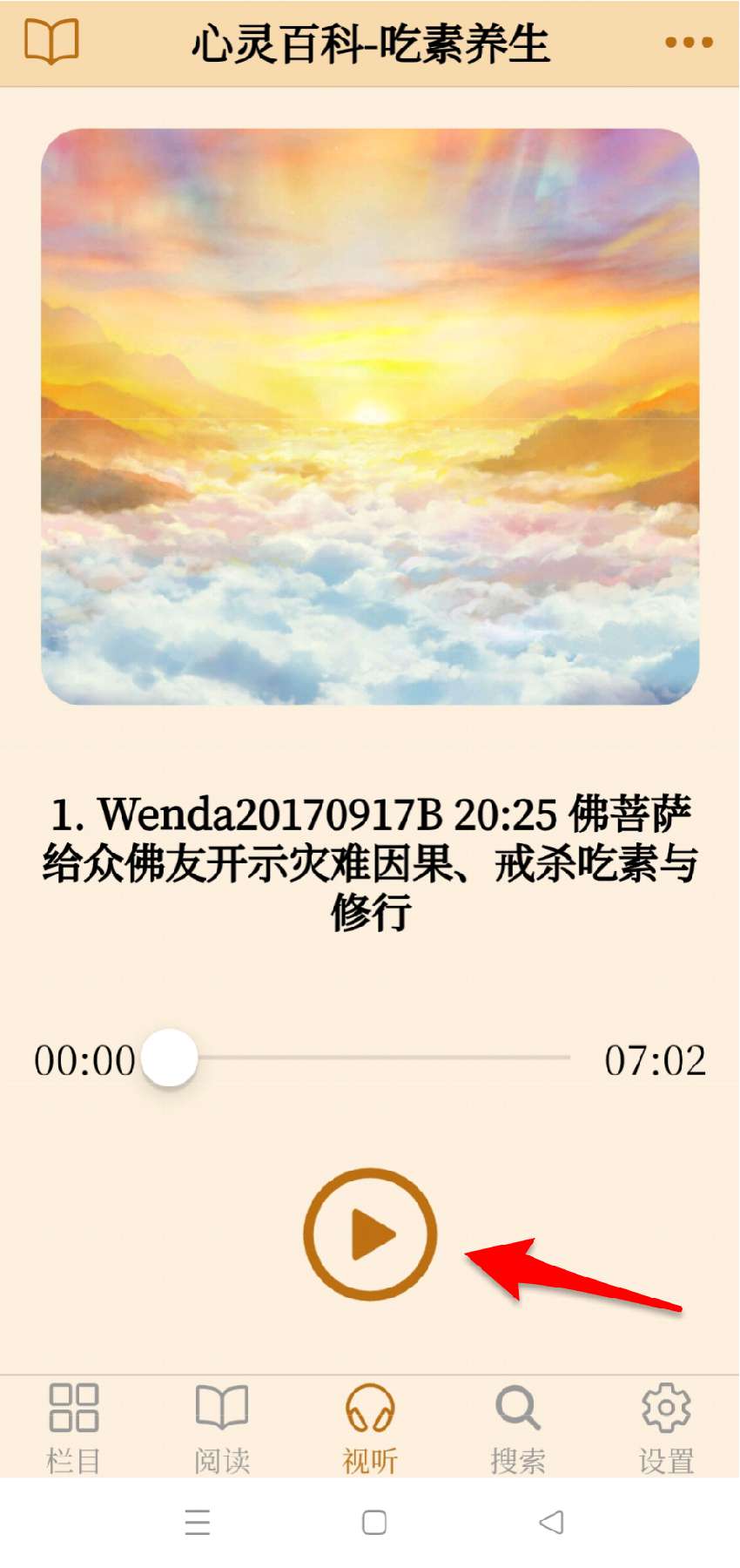The height and width of the screenshot is (1568, 740).
Task: Play the Wenda20170917B audio track
Action: [370, 1234]
